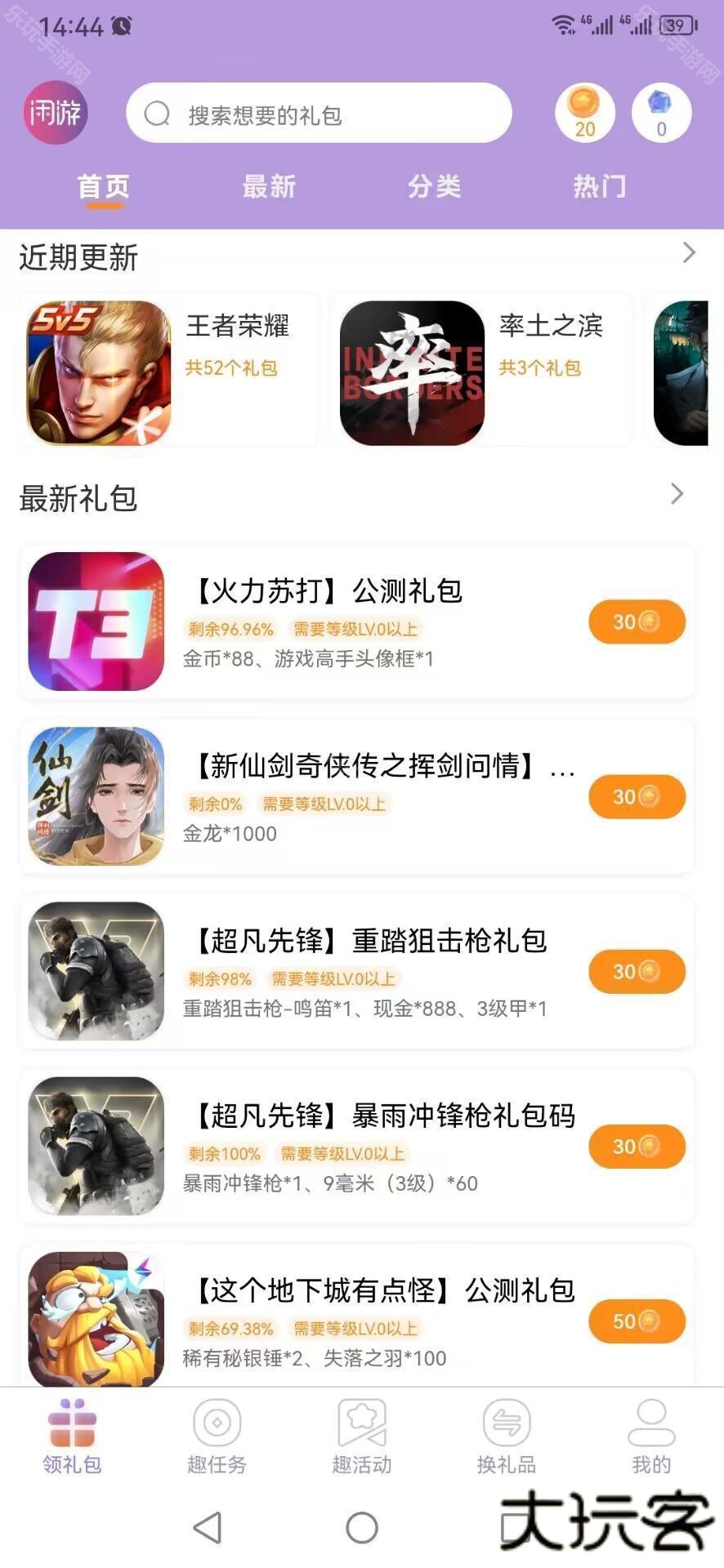This screenshot has width=724, height=1568.
Task: Switch to the 热门 tab
Action: click(x=601, y=186)
